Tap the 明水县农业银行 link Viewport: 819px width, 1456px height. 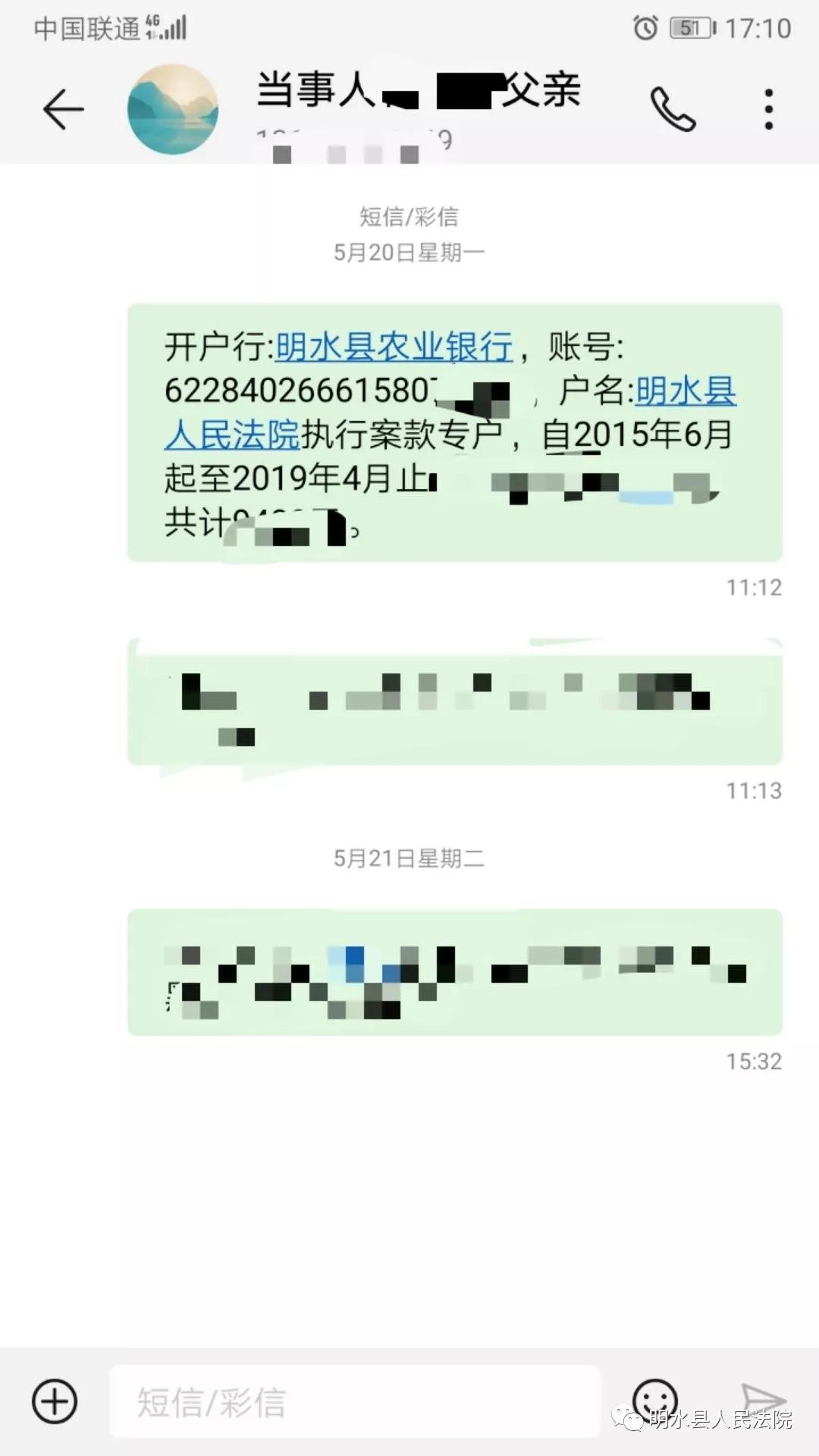pos(394,347)
